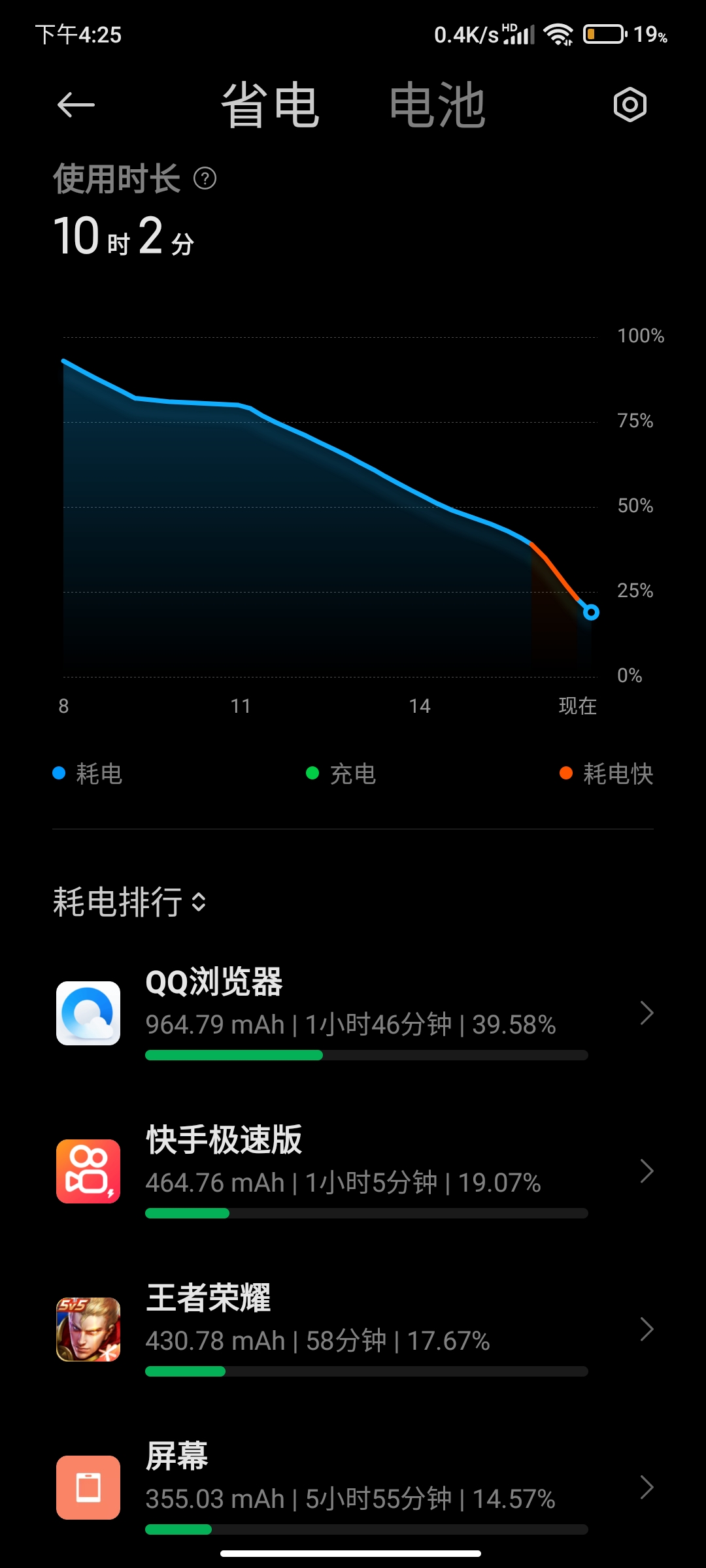
Task: View 王者荣耀 battery consumption details
Action: click(x=353, y=1329)
